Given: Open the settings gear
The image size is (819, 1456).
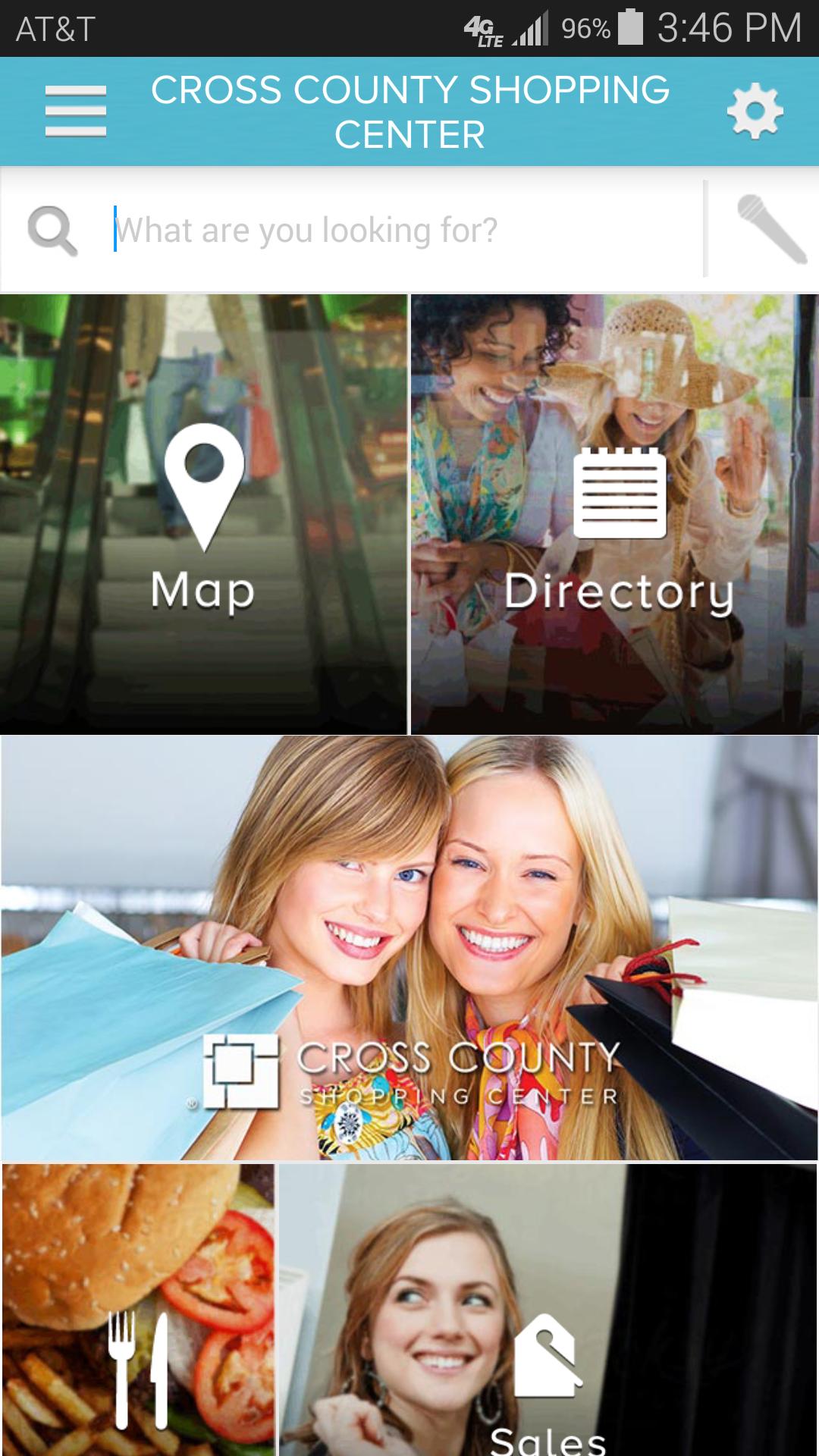Looking at the screenshot, I should [x=754, y=112].
